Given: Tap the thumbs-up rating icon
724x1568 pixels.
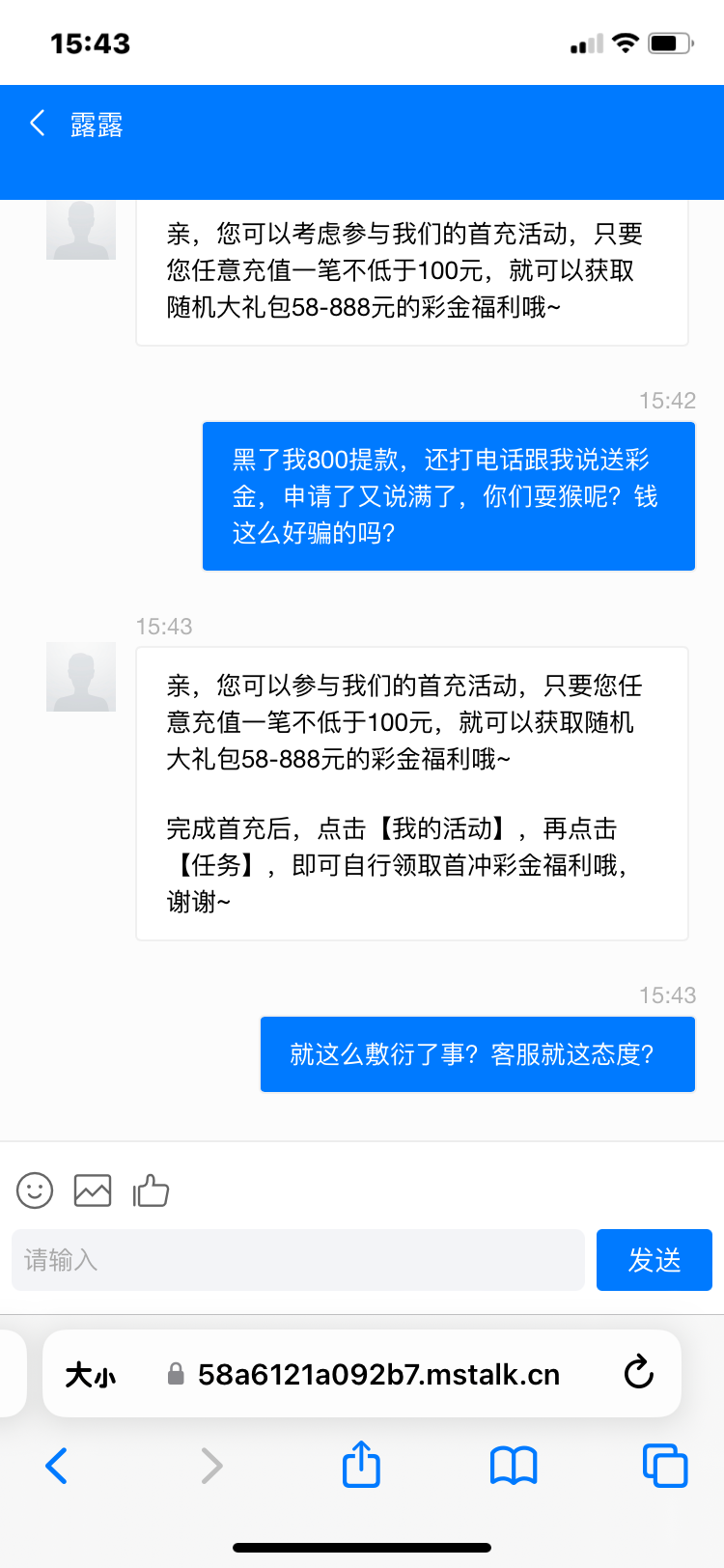Looking at the screenshot, I should (151, 1190).
